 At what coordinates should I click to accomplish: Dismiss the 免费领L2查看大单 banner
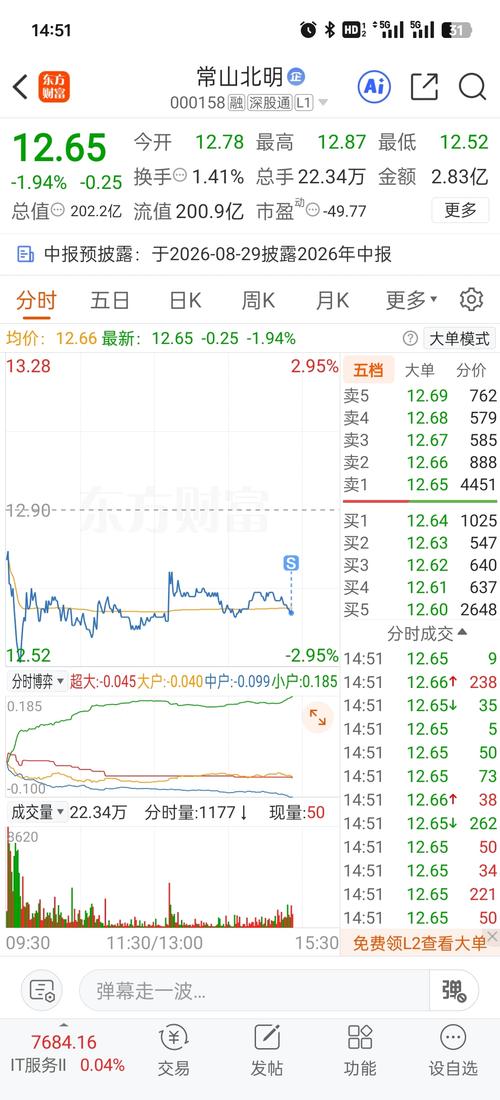pyautogui.click(x=492, y=937)
